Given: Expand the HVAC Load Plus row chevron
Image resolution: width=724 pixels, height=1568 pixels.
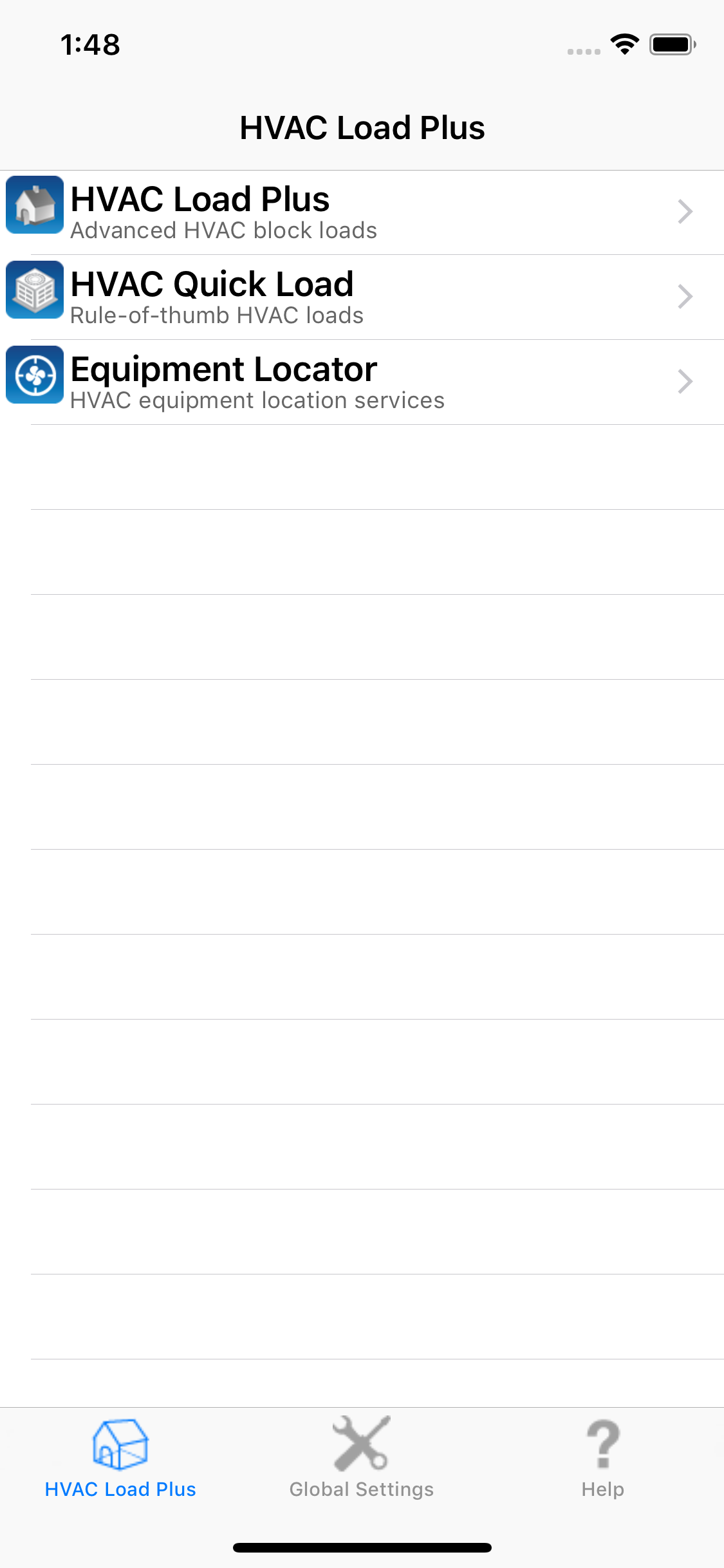Looking at the screenshot, I should (x=685, y=211).
